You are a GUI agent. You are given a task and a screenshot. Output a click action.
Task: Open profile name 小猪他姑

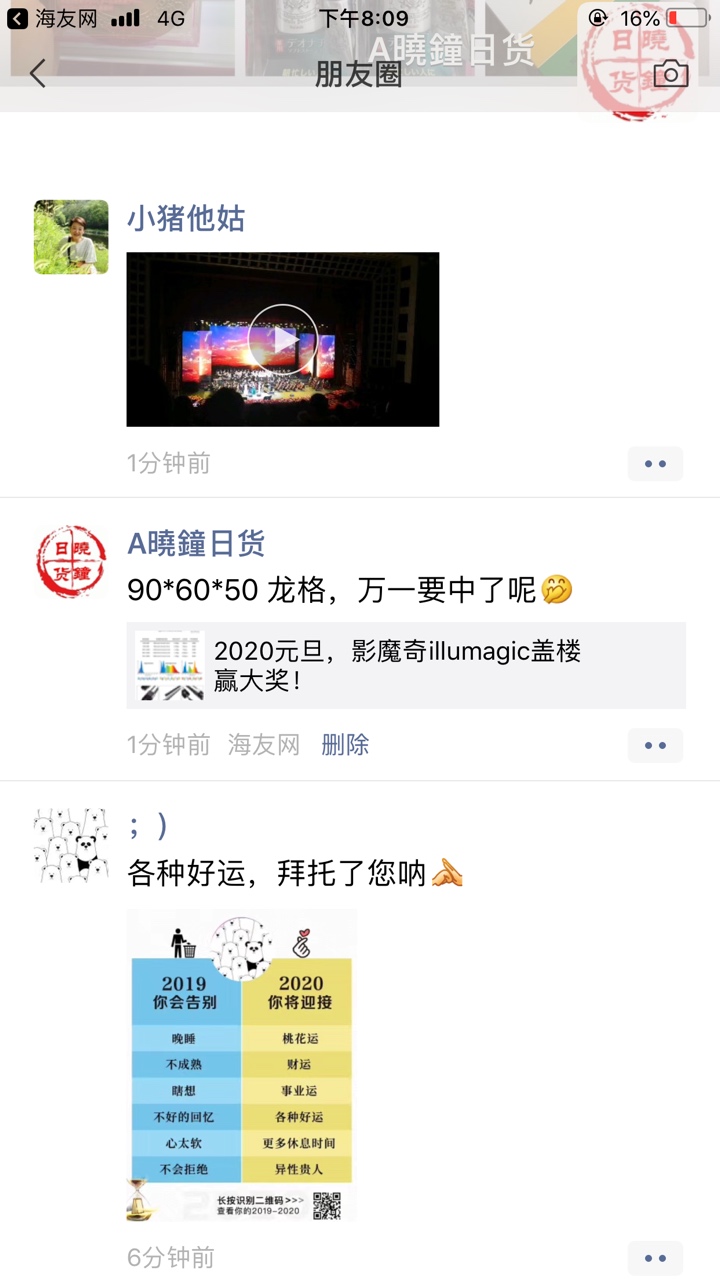click(186, 219)
